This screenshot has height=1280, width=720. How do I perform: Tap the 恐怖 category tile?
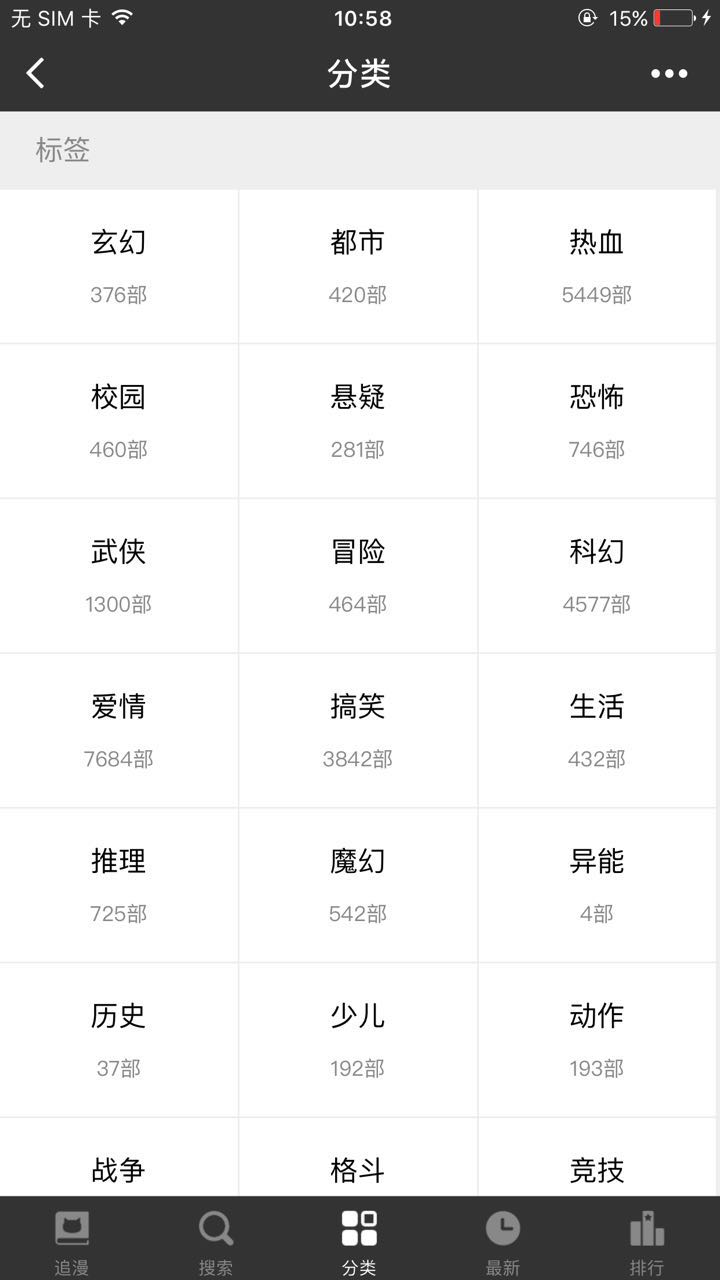pos(597,421)
